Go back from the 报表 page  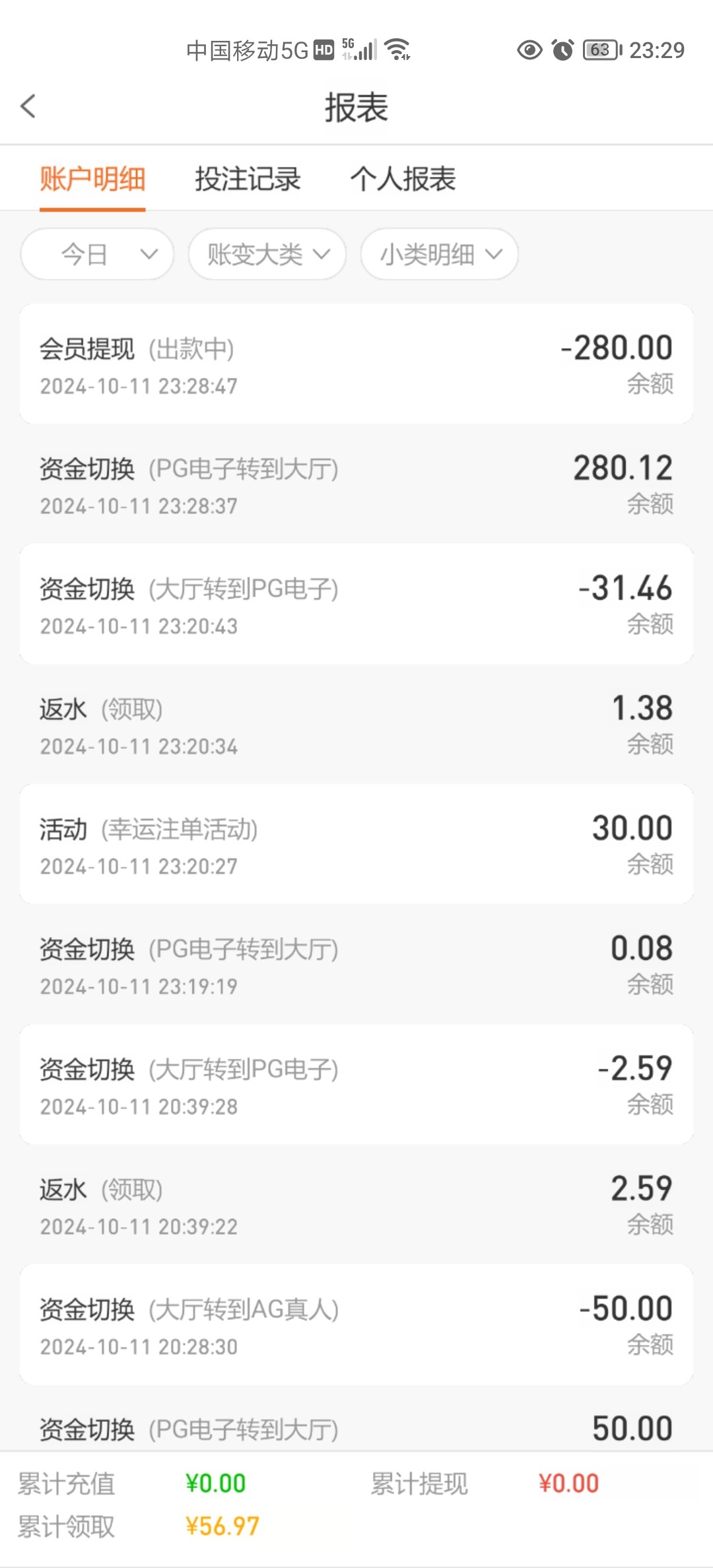[x=28, y=106]
